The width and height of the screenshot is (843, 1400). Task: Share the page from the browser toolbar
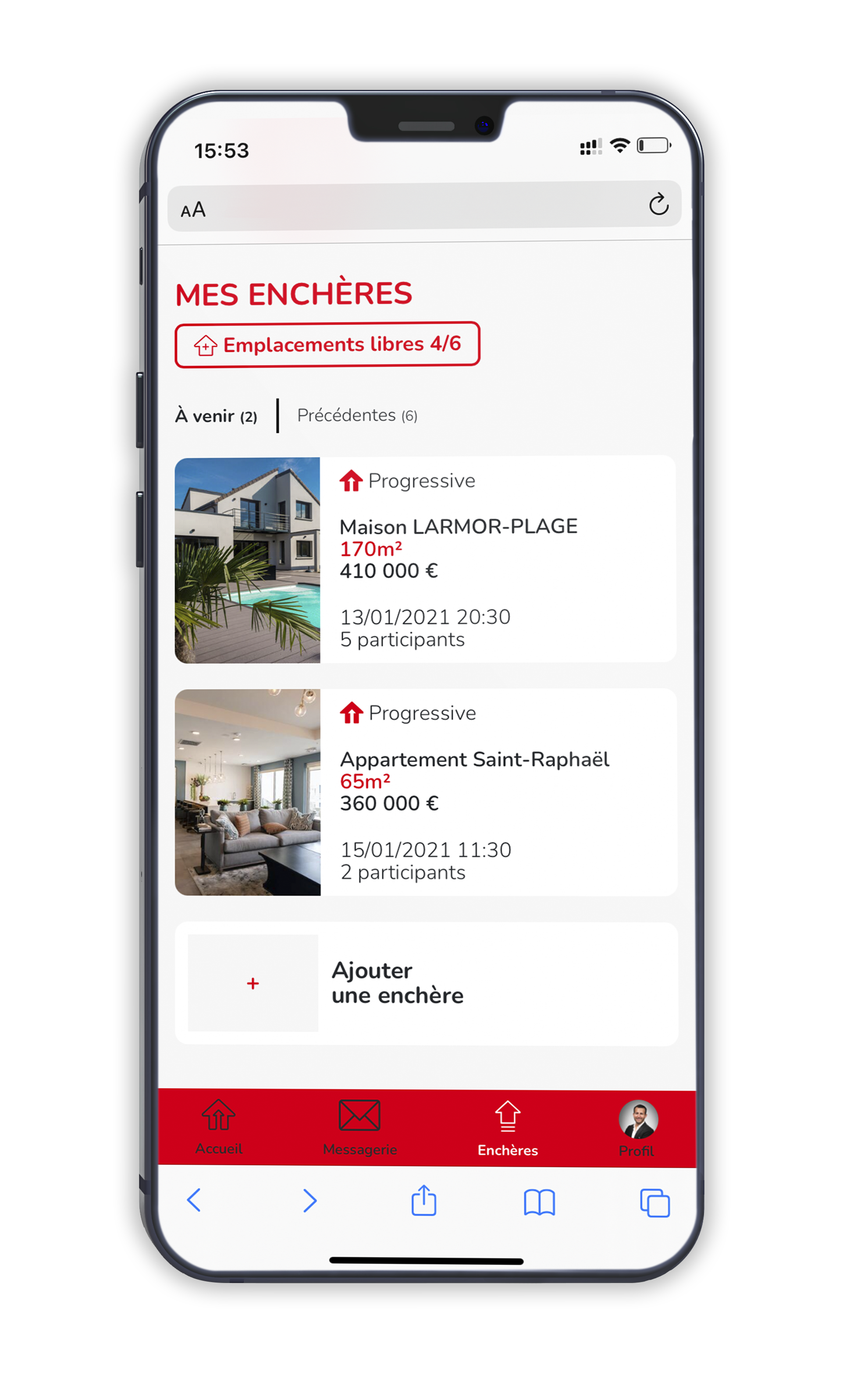pyautogui.click(x=424, y=1200)
